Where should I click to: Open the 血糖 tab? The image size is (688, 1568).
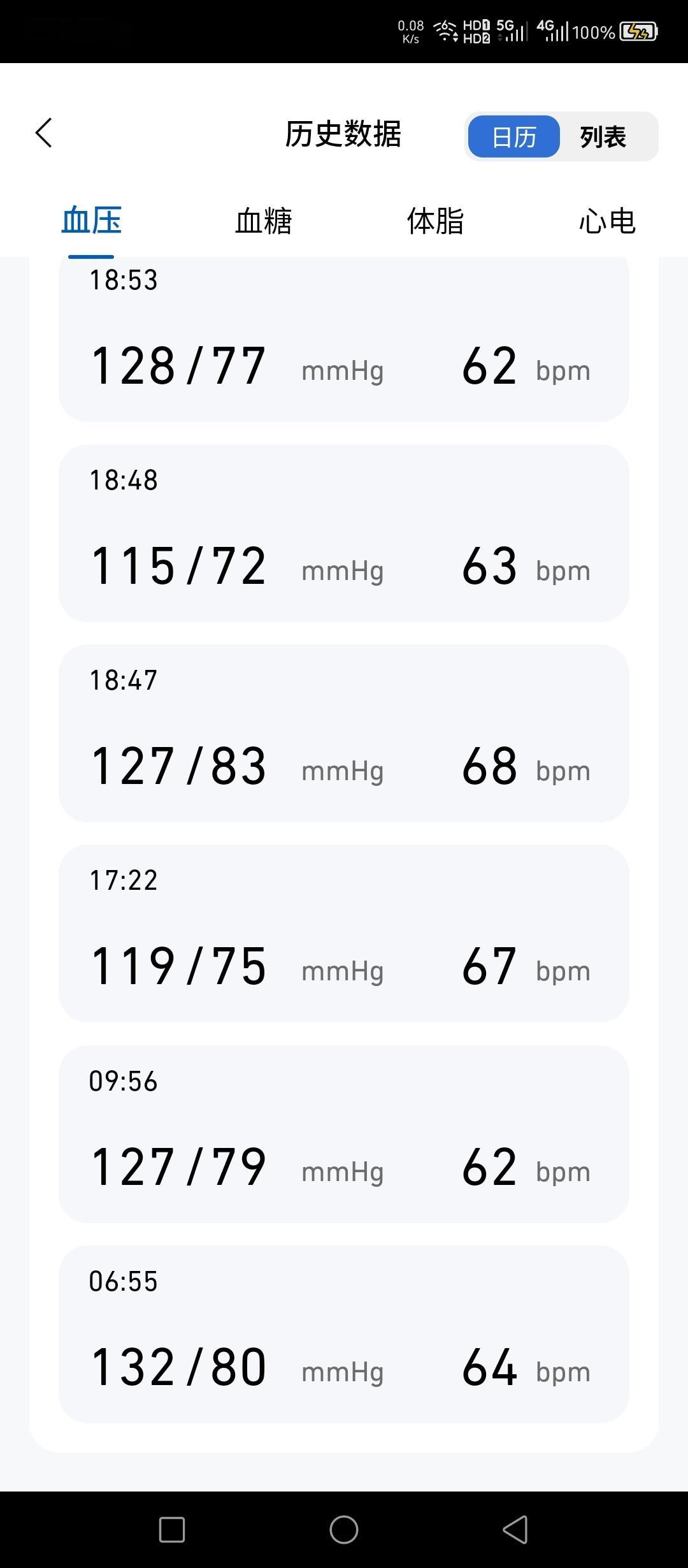[x=263, y=221]
